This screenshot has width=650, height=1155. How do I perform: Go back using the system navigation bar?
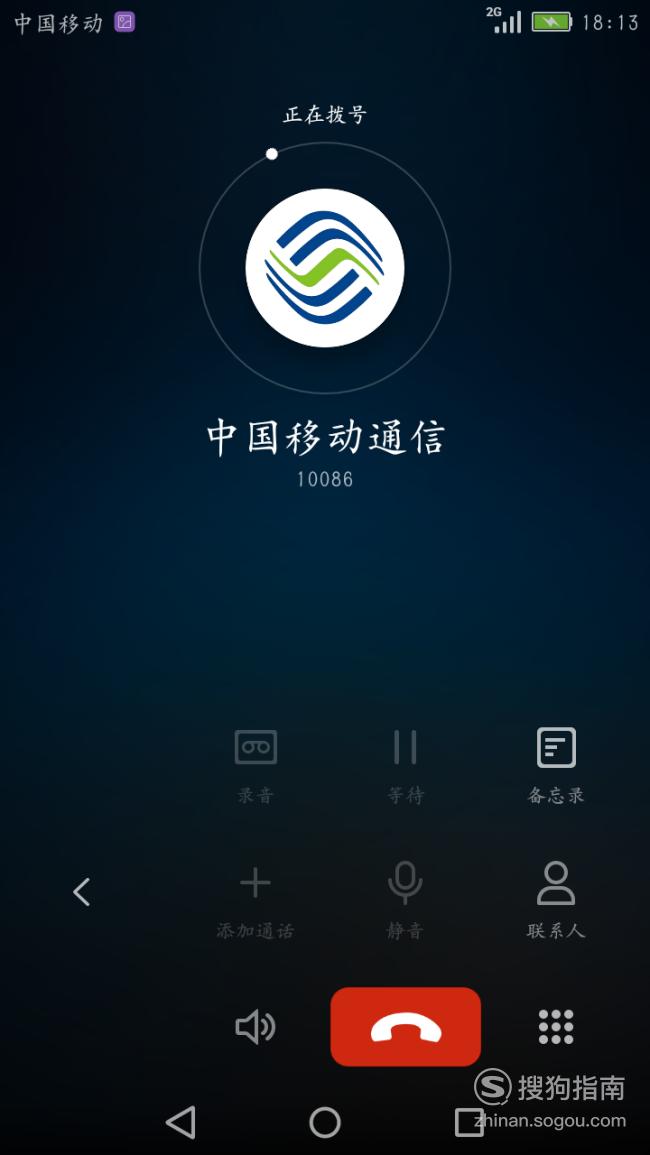click(x=181, y=1122)
